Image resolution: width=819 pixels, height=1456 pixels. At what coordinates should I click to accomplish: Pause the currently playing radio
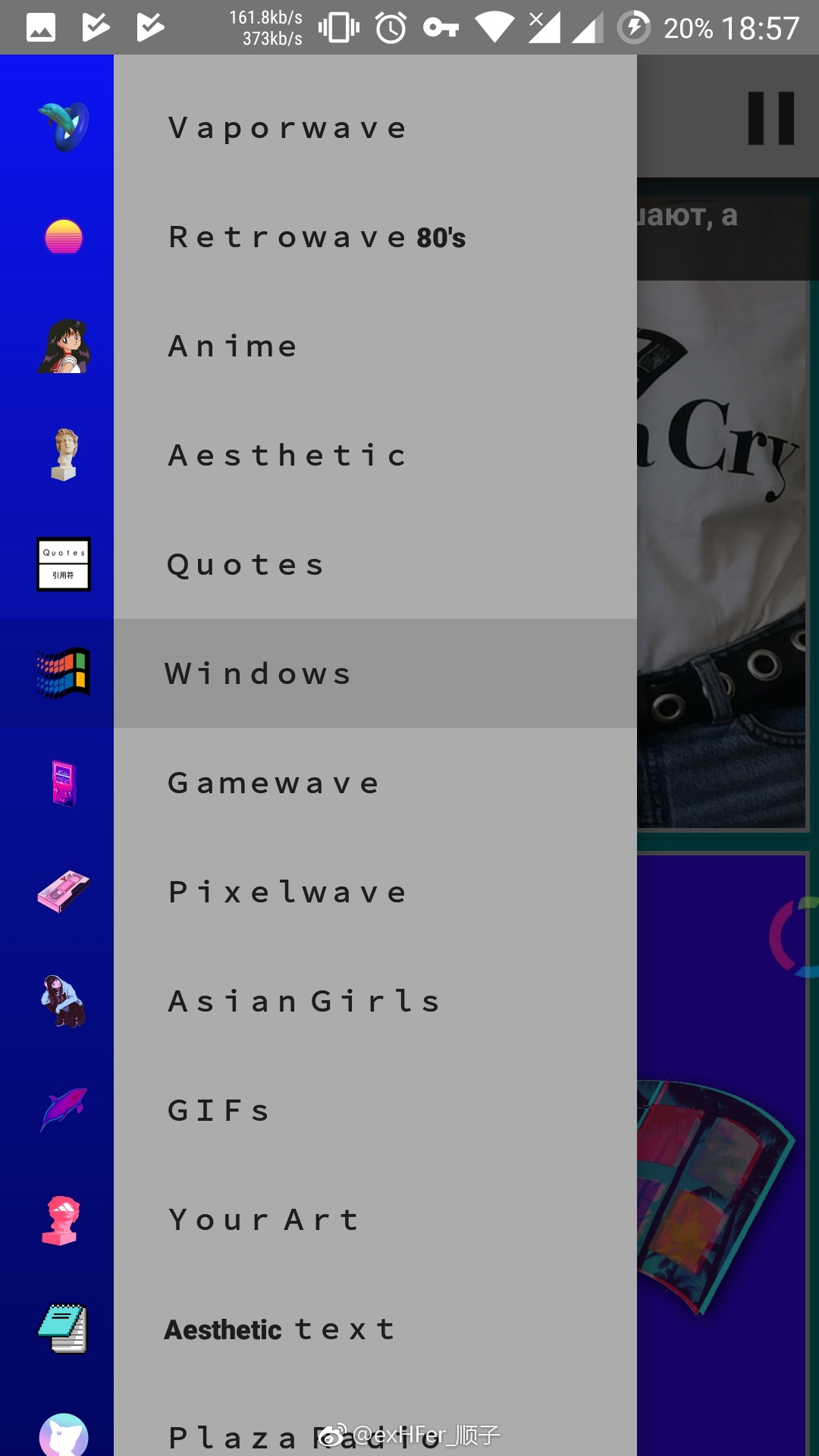click(770, 118)
